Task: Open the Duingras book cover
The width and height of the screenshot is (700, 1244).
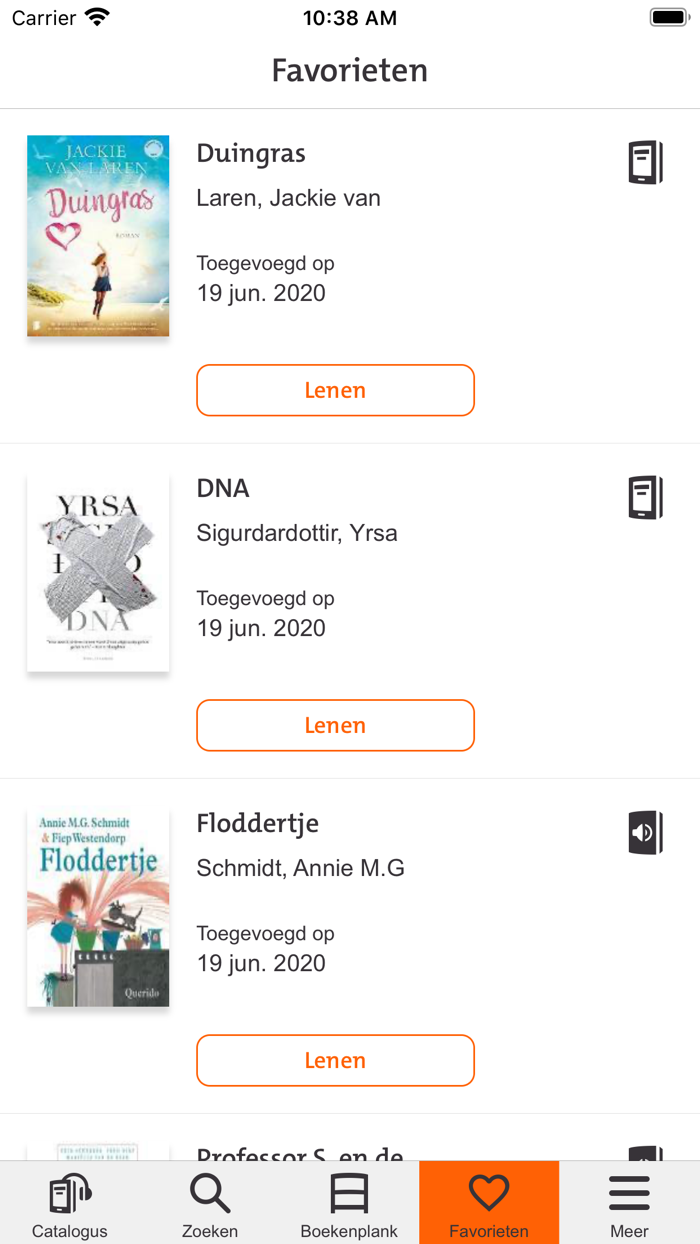Action: click(x=98, y=236)
